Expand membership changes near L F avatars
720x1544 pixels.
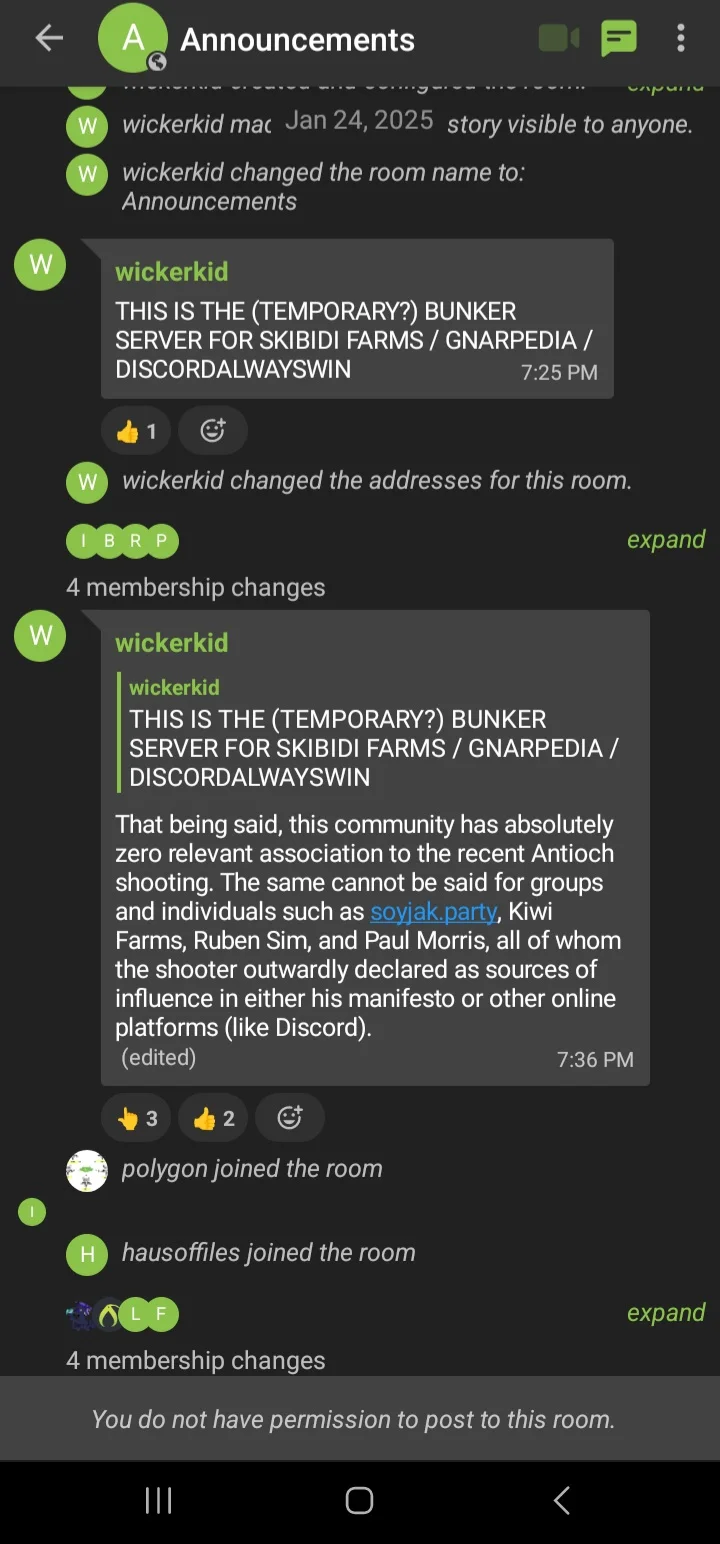coord(665,1313)
